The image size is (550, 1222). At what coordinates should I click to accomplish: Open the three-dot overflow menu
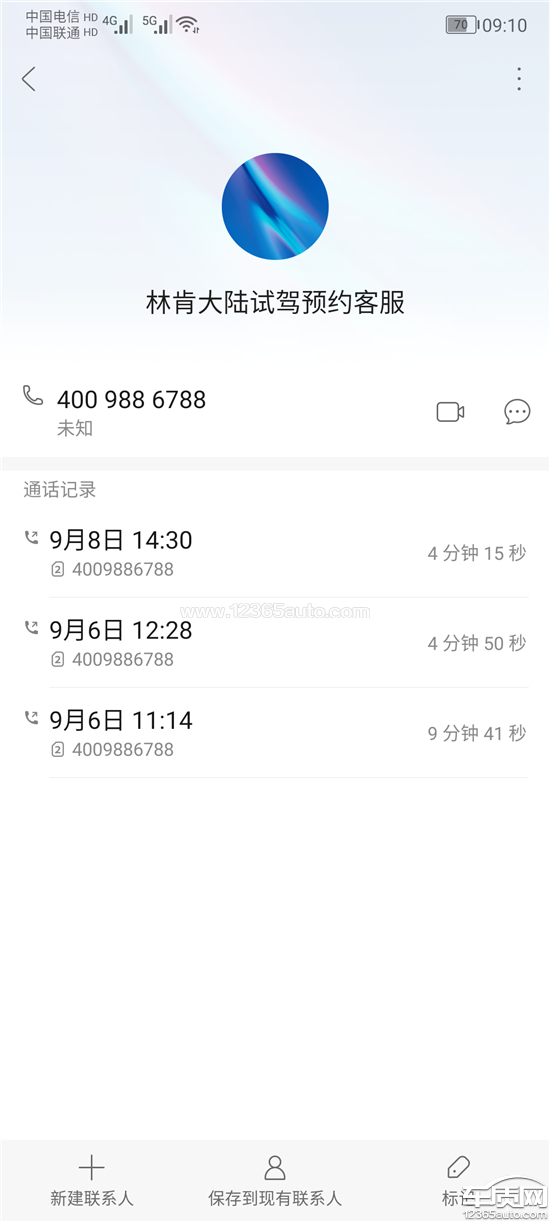[518, 80]
